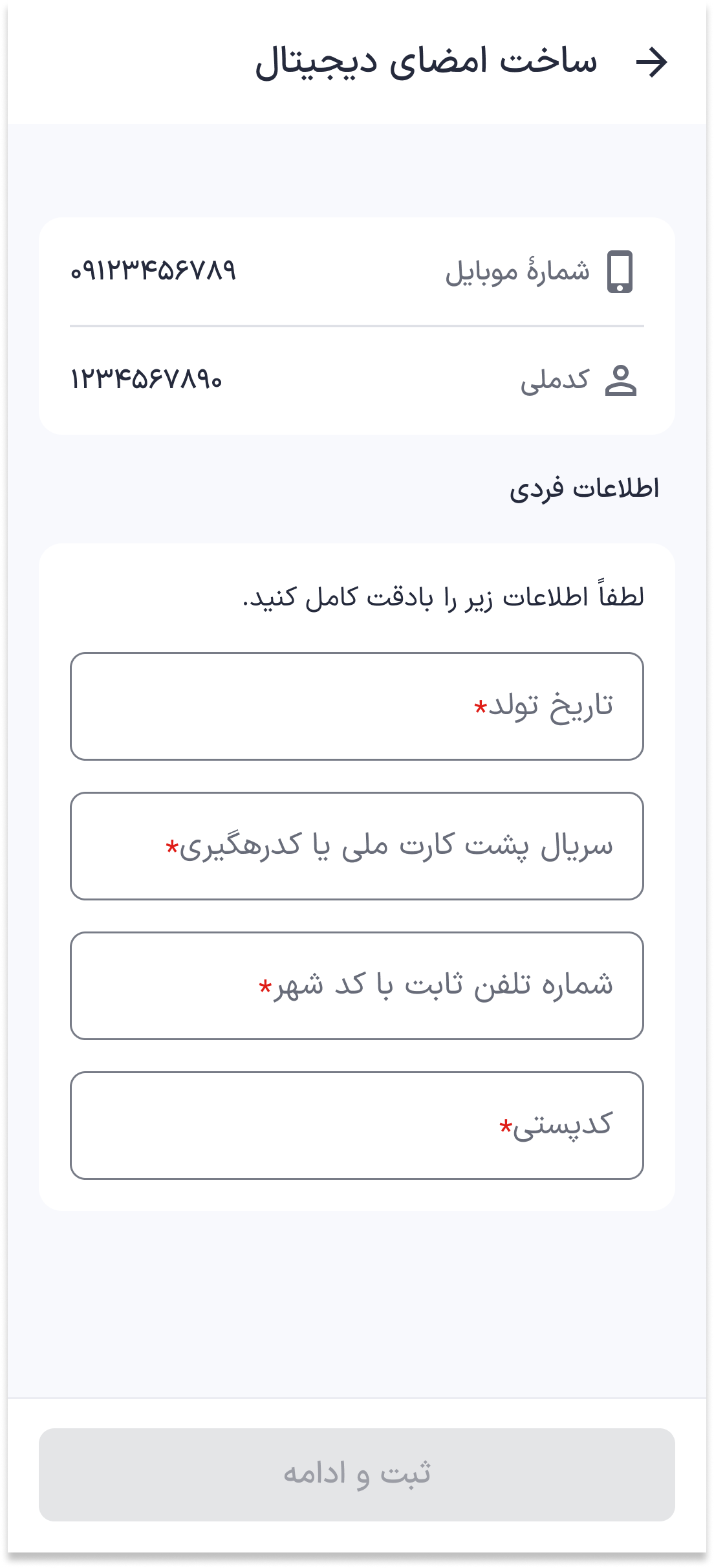Go back using the top arrow
Viewport: 714px width, 1568px height.
651,63
